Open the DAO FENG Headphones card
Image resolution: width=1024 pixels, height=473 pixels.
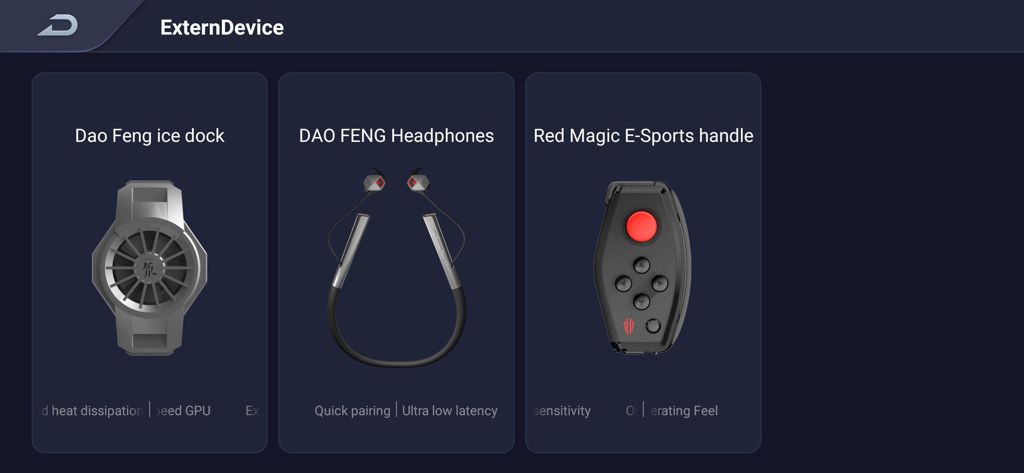[x=396, y=262]
